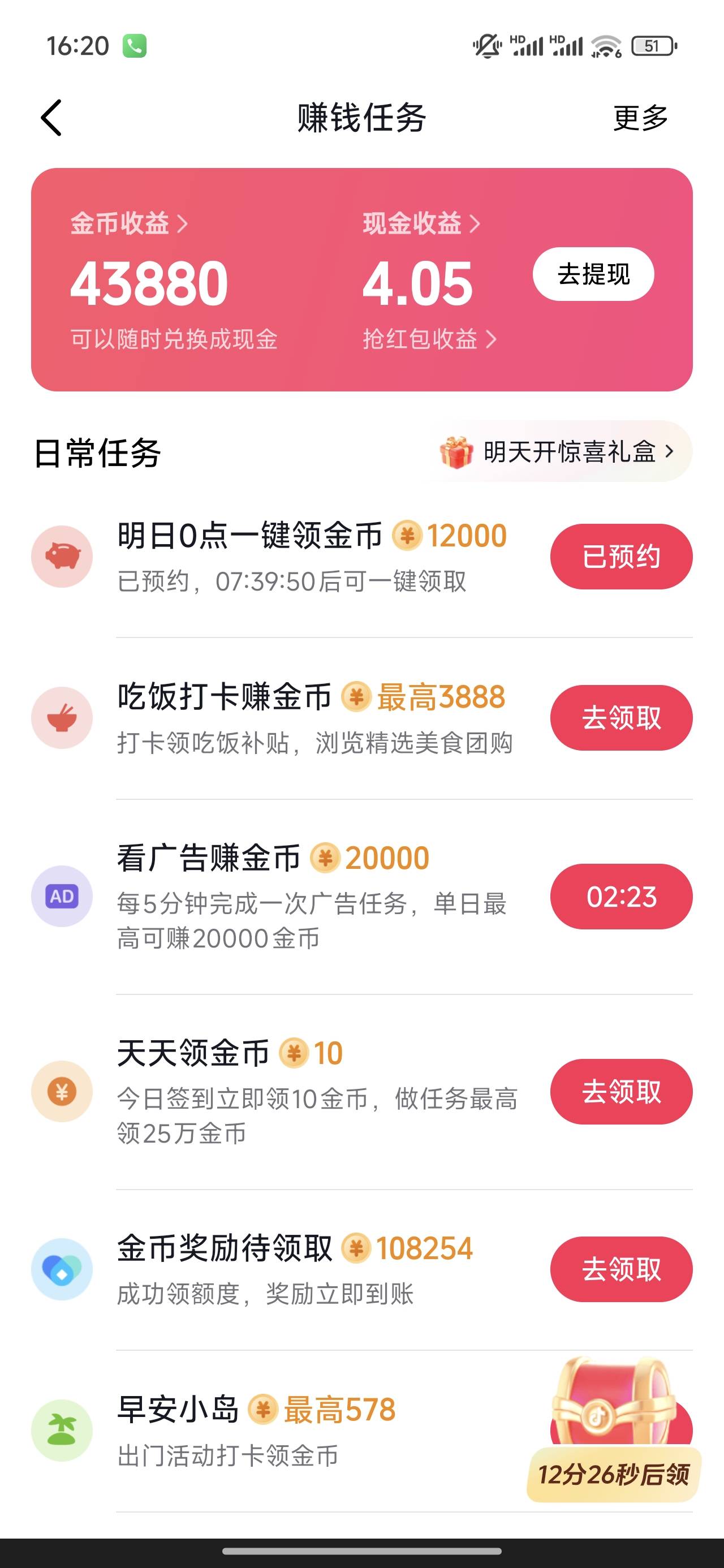The image size is (724, 1568).
Task: Tap 去领取 for 吃饭打卡赚金币
Action: click(x=621, y=718)
